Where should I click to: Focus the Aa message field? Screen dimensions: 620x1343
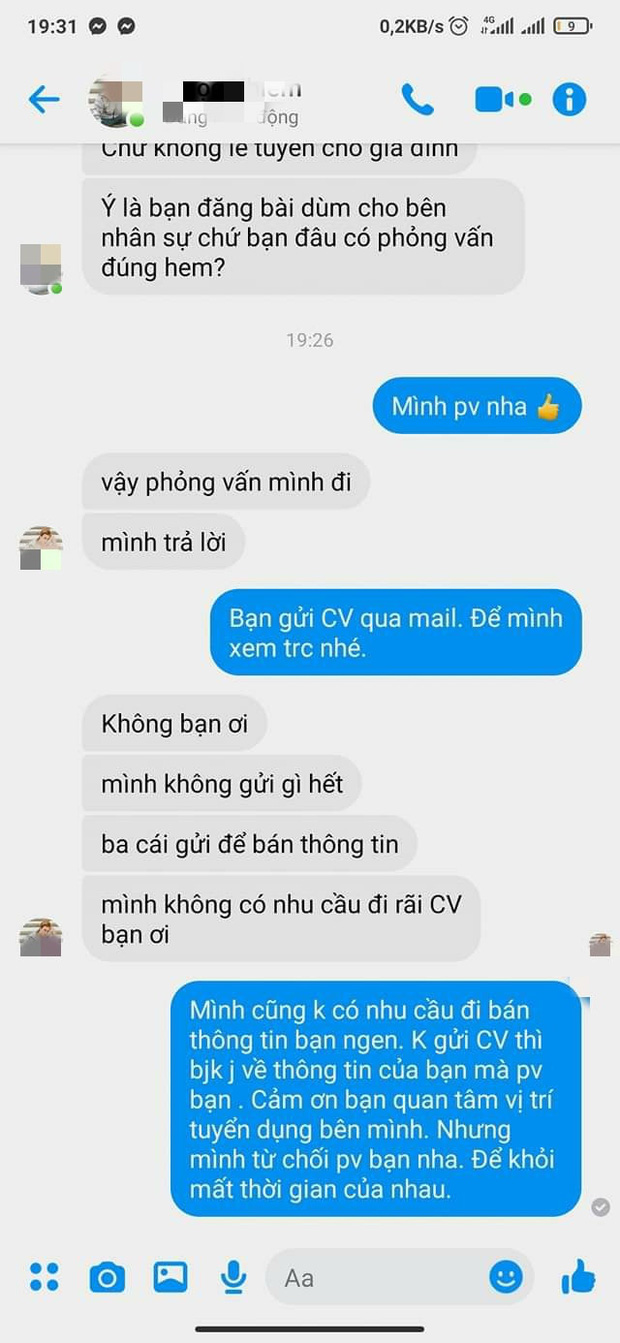[x=380, y=1277]
